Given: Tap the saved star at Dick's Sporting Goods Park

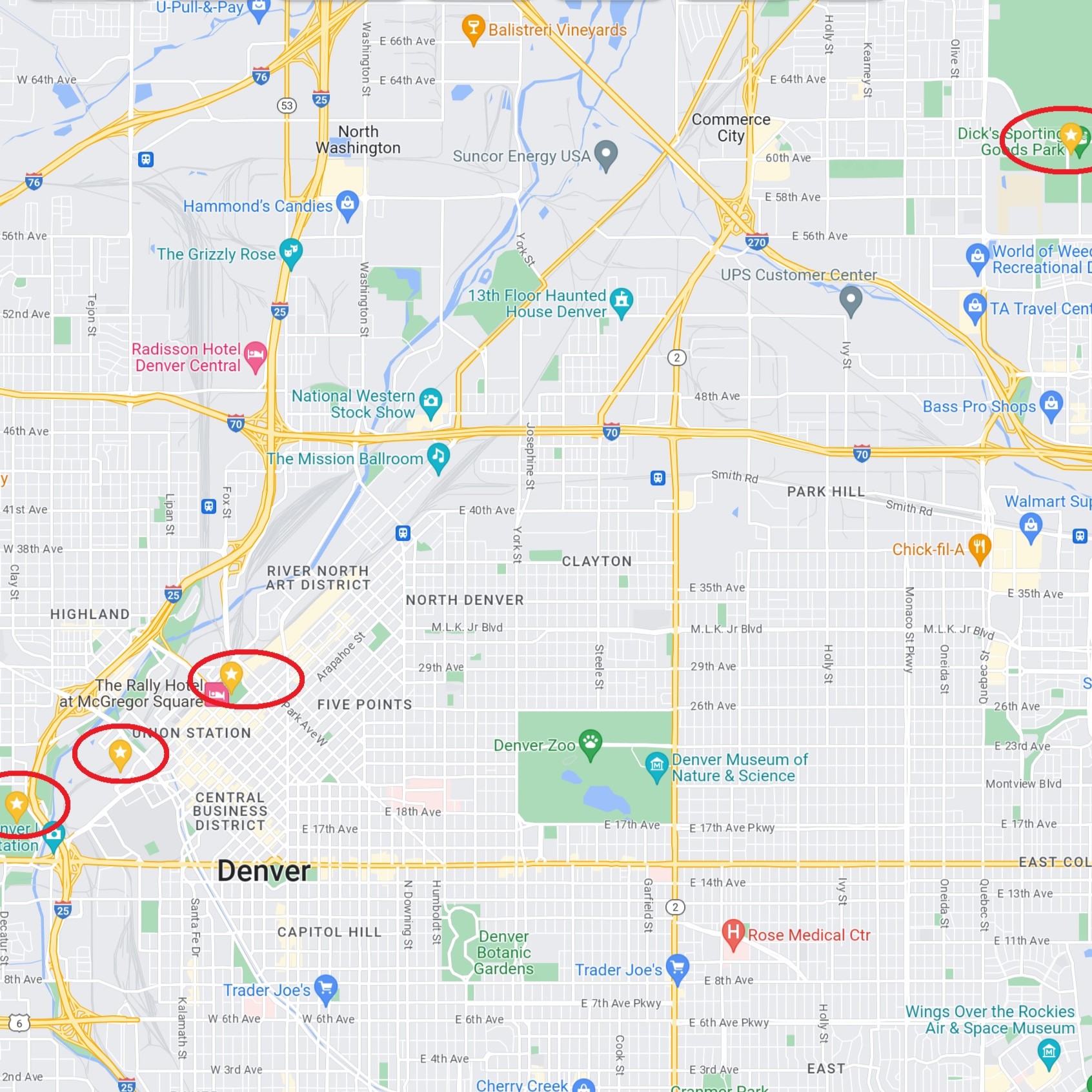Looking at the screenshot, I should (x=1071, y=136).
